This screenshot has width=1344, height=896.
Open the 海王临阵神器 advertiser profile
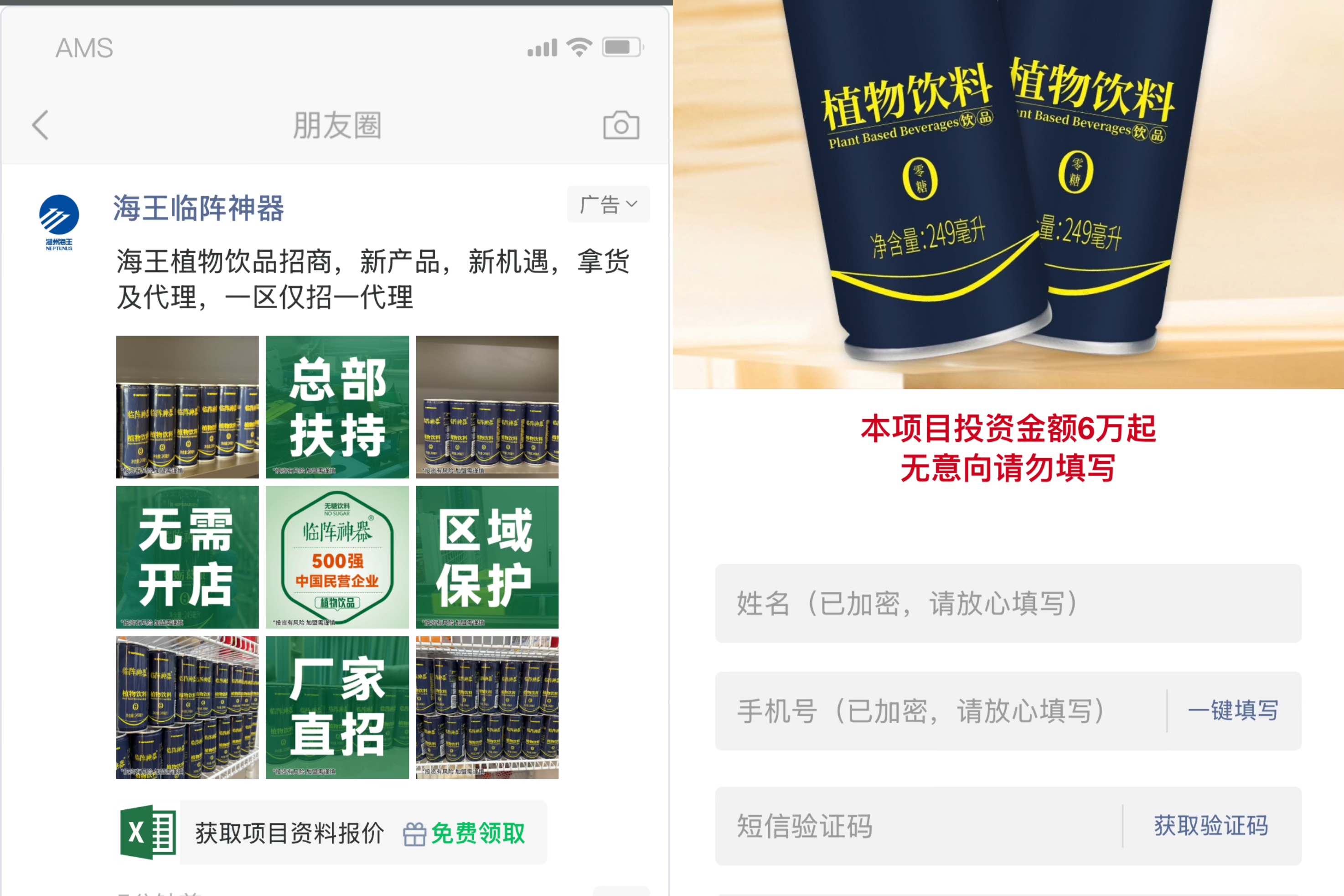(x=198, y=207)
